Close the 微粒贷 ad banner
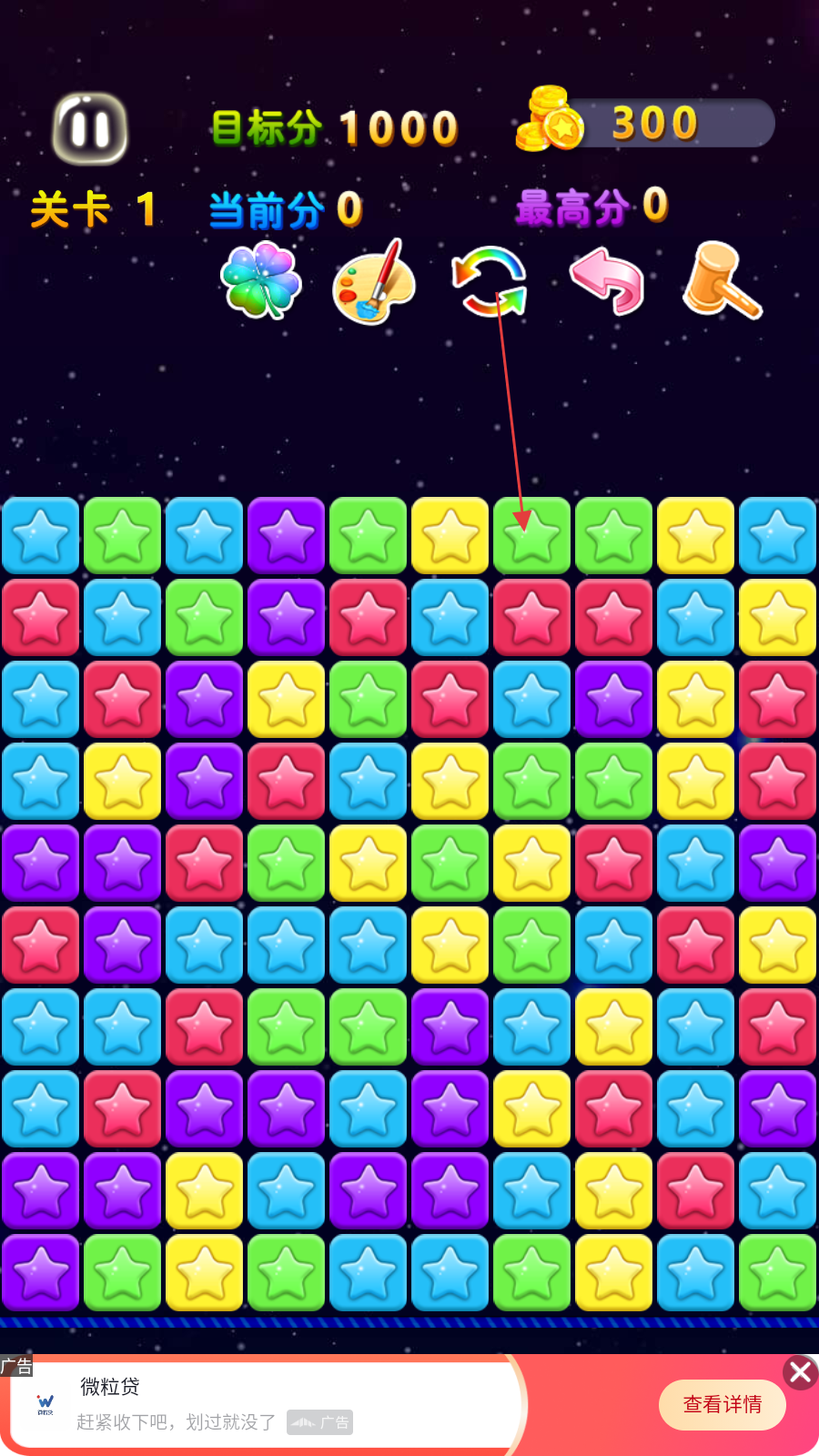 [800, 1372]
